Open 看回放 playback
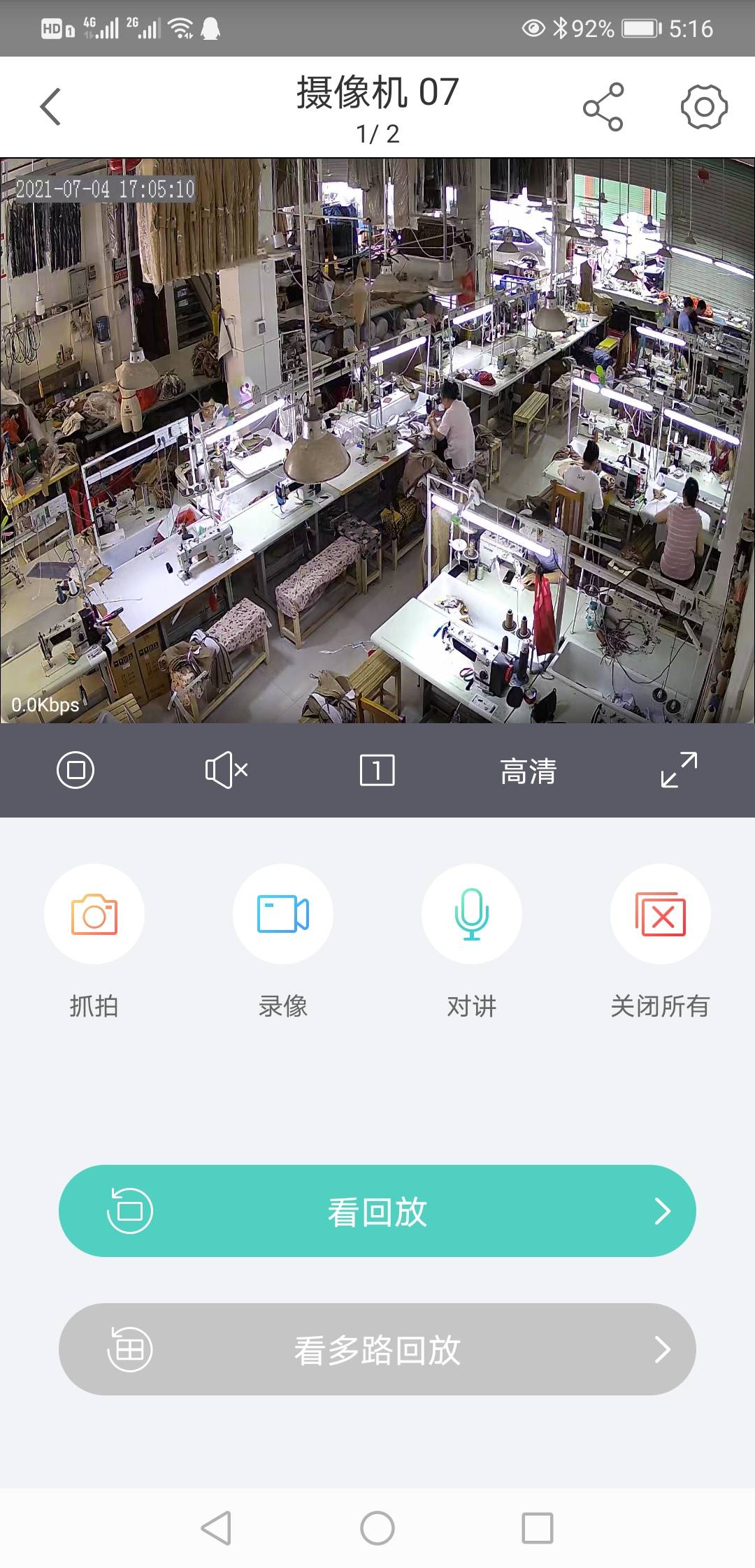Viewport: 755px width, 1568px height. click(x=377, y=1211)
